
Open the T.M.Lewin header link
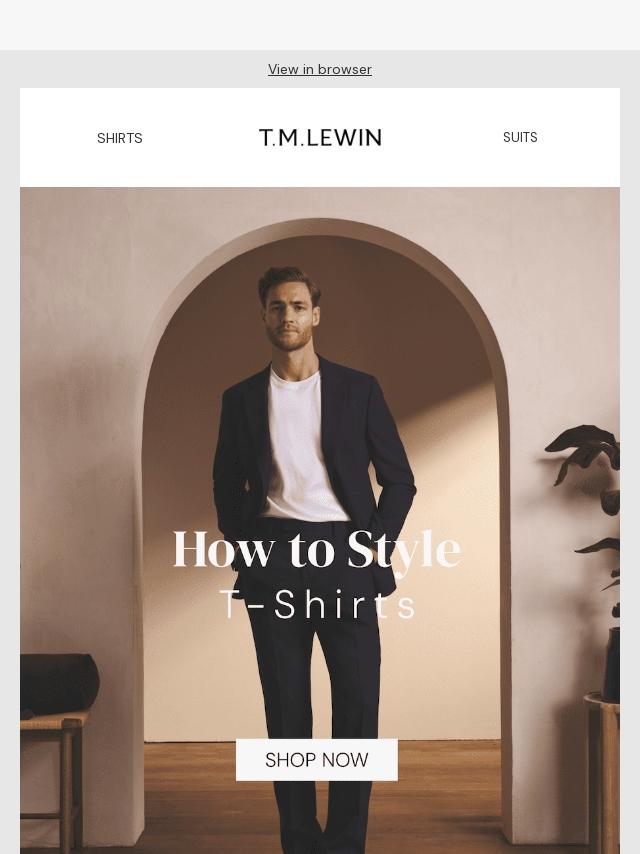click(x=320, y=137)
